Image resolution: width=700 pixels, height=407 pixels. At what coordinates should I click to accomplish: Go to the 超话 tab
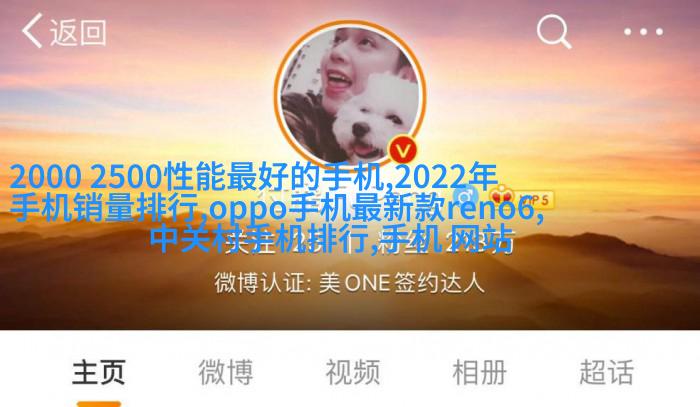606,373
